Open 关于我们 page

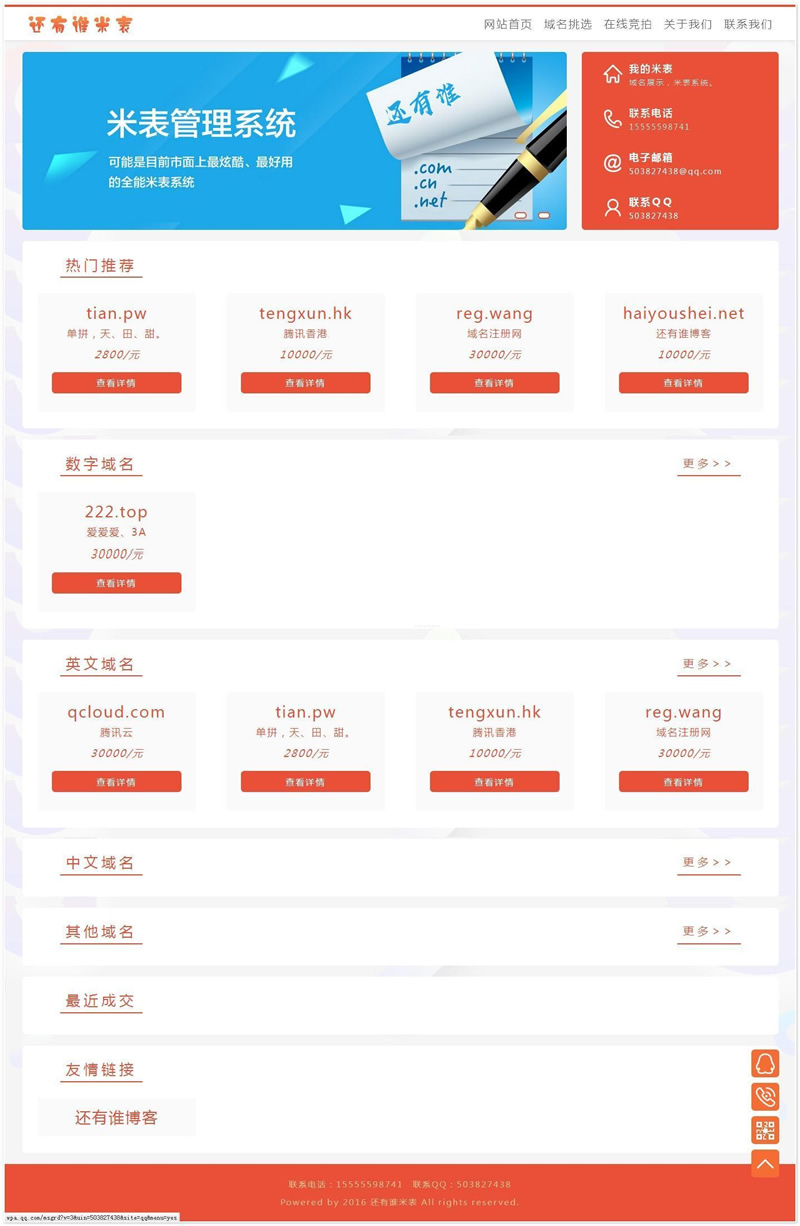pyautogui.click(x=688, y=24)
